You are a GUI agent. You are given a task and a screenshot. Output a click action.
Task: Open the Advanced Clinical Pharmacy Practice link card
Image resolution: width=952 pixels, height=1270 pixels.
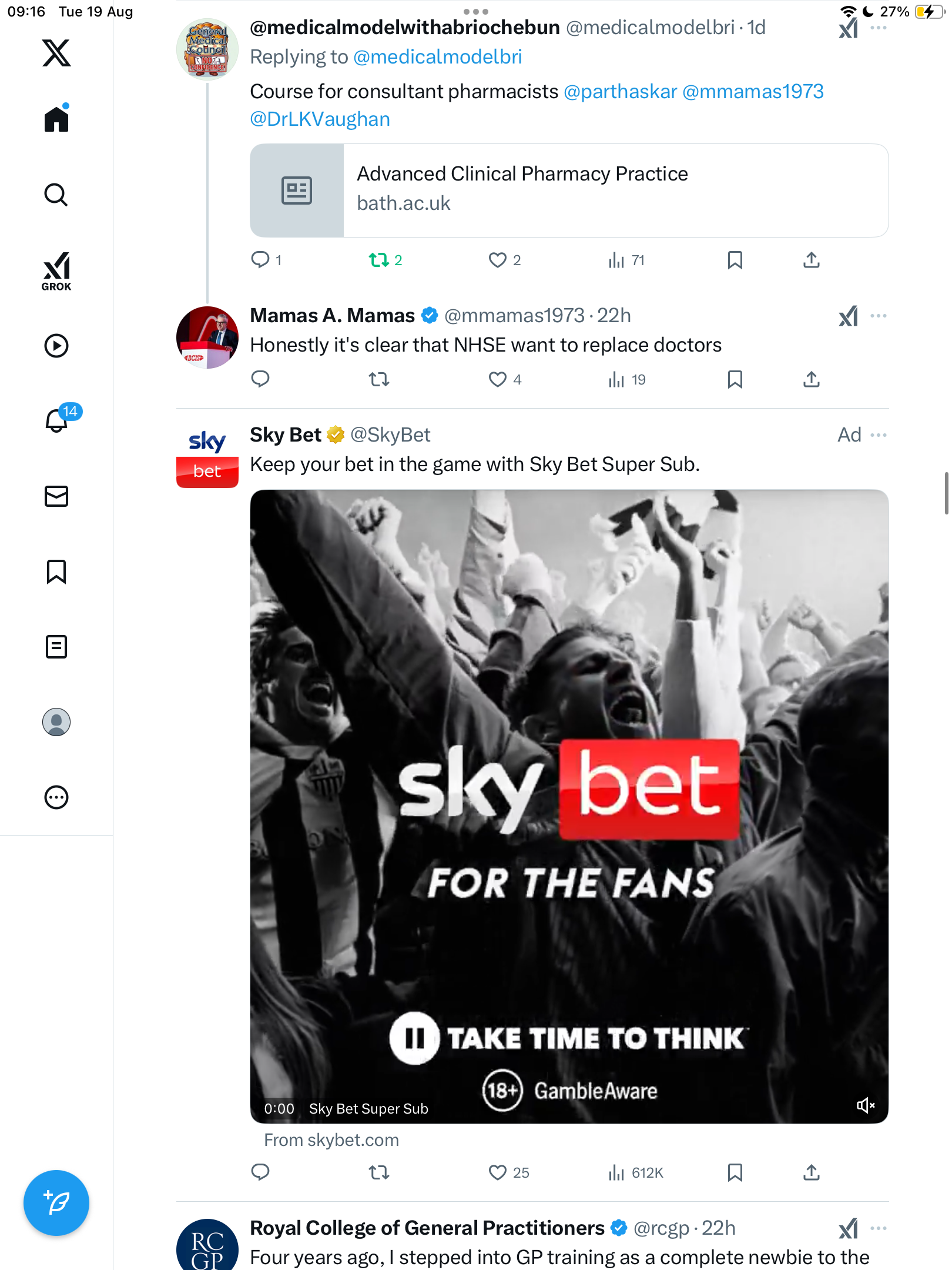pyautogui.click(x=569, y=190)
